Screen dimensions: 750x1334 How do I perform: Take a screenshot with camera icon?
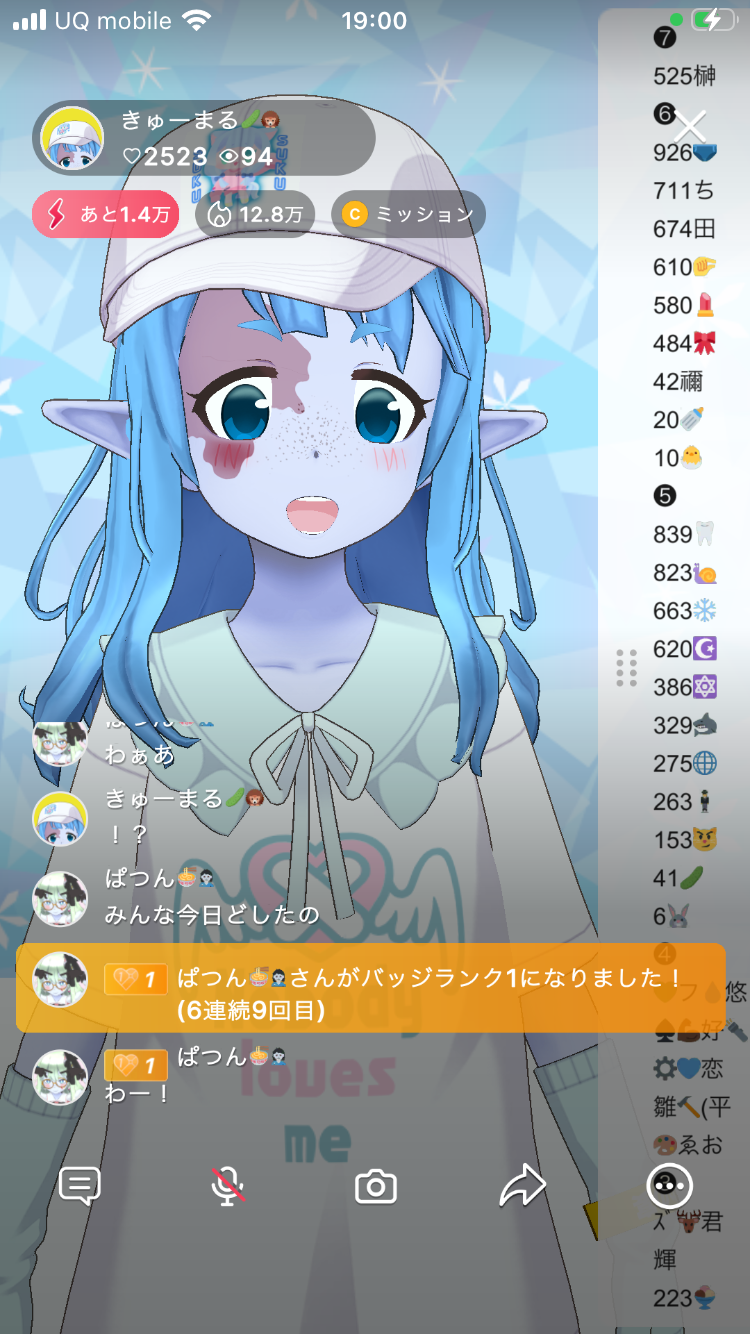[376, 1187]
